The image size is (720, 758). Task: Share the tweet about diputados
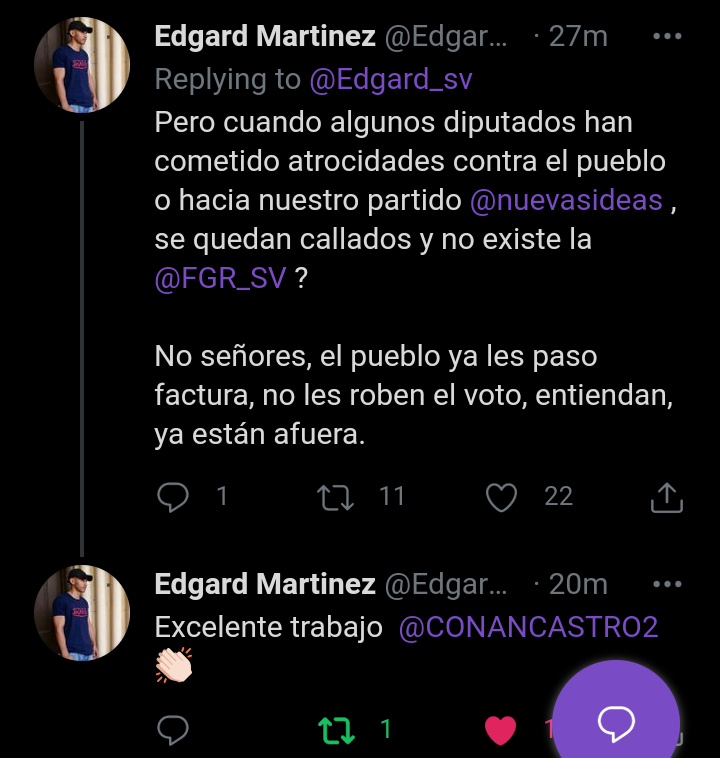coord(666,496)
